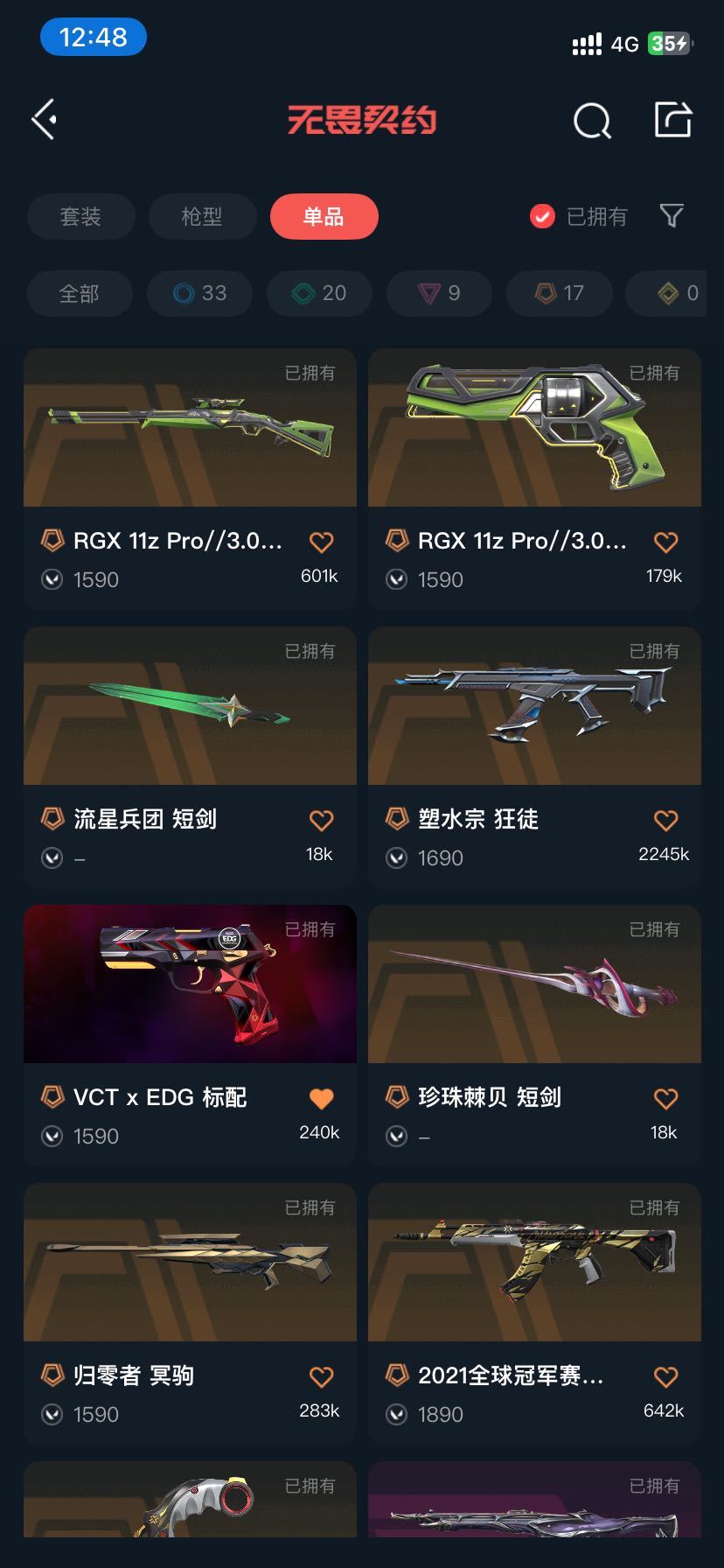Switch to the 枪型 tab

202,216
